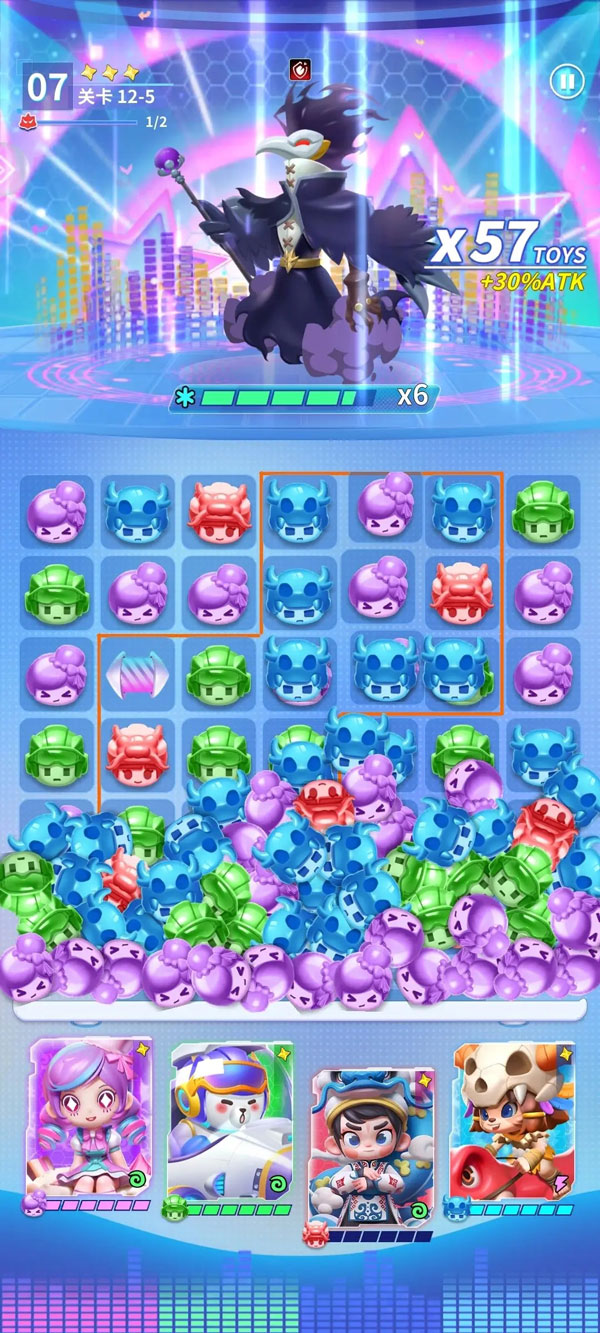Viewport: 600px width, 1333px height.
Task: Tap the boss skill icon above the enemy
Action: pyautogui.click(x=299, y=69)
